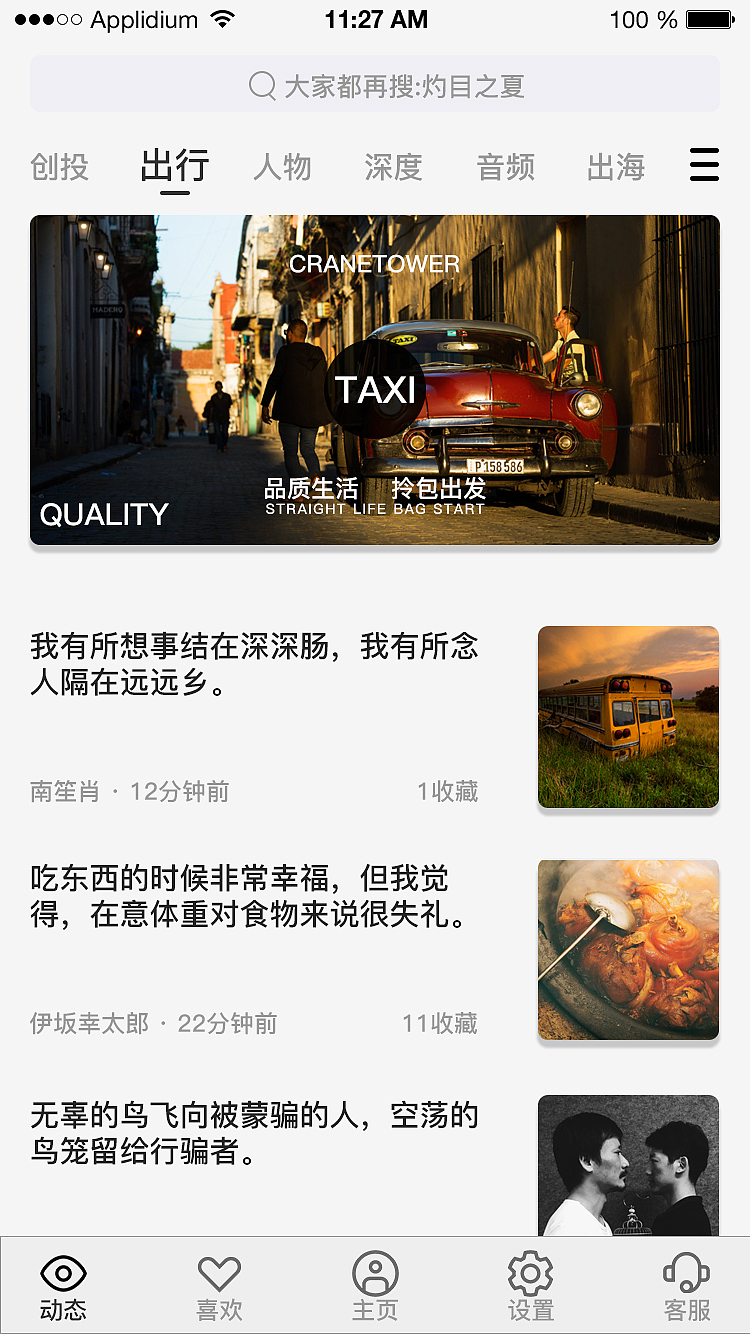Switch to the 人物 tab
This screenshot has width=750, height=1334.
[x=282, y=167]
